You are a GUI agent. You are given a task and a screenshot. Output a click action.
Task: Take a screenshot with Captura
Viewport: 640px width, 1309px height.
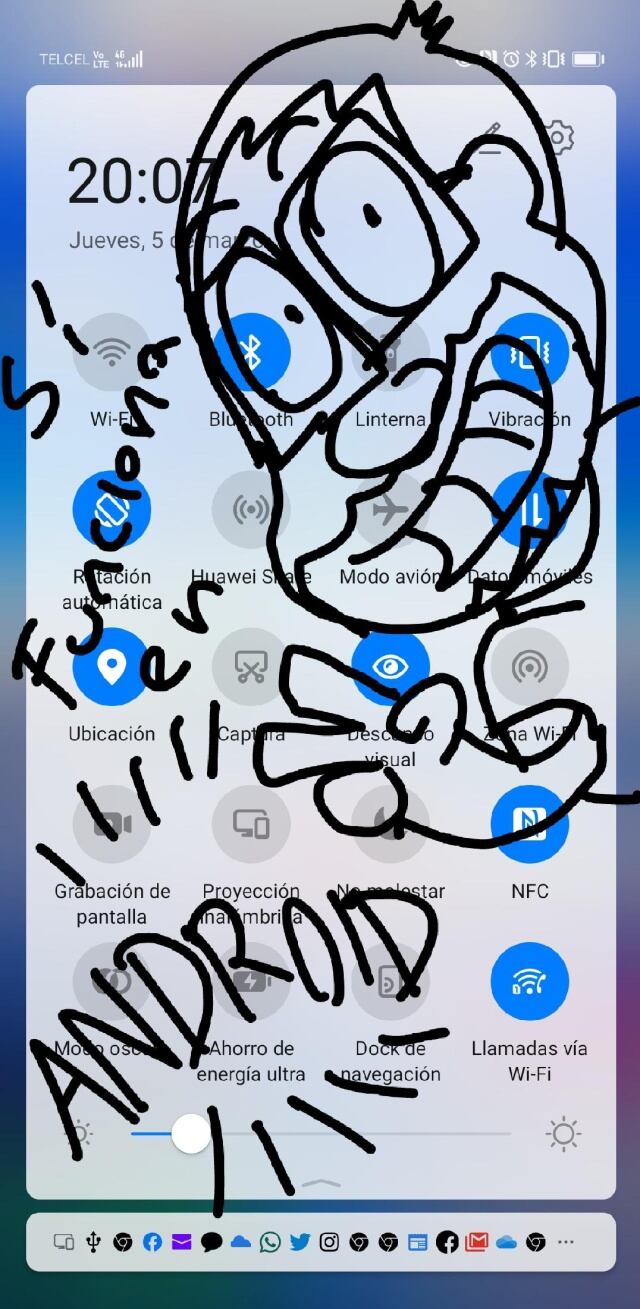click(x=251, y=667)
